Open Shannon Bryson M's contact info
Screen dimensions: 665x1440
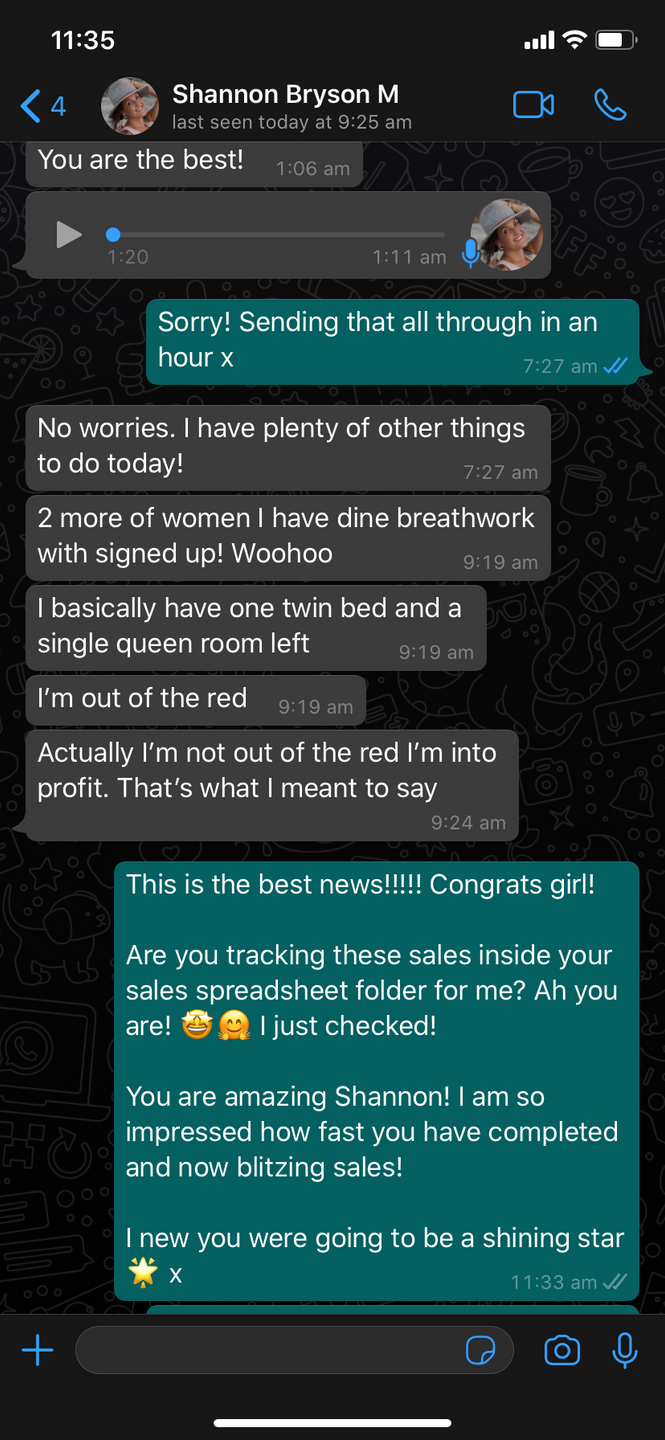tap(285, 105)
